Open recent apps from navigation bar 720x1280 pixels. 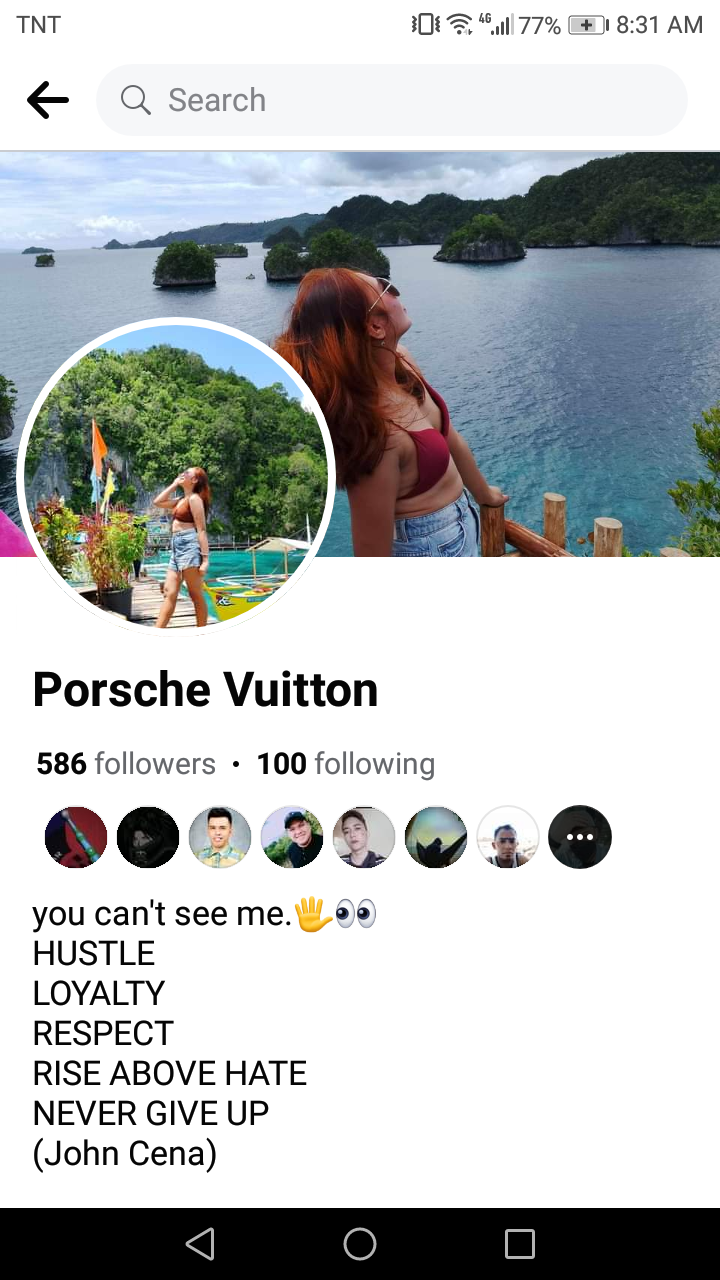pos(520,1244)
